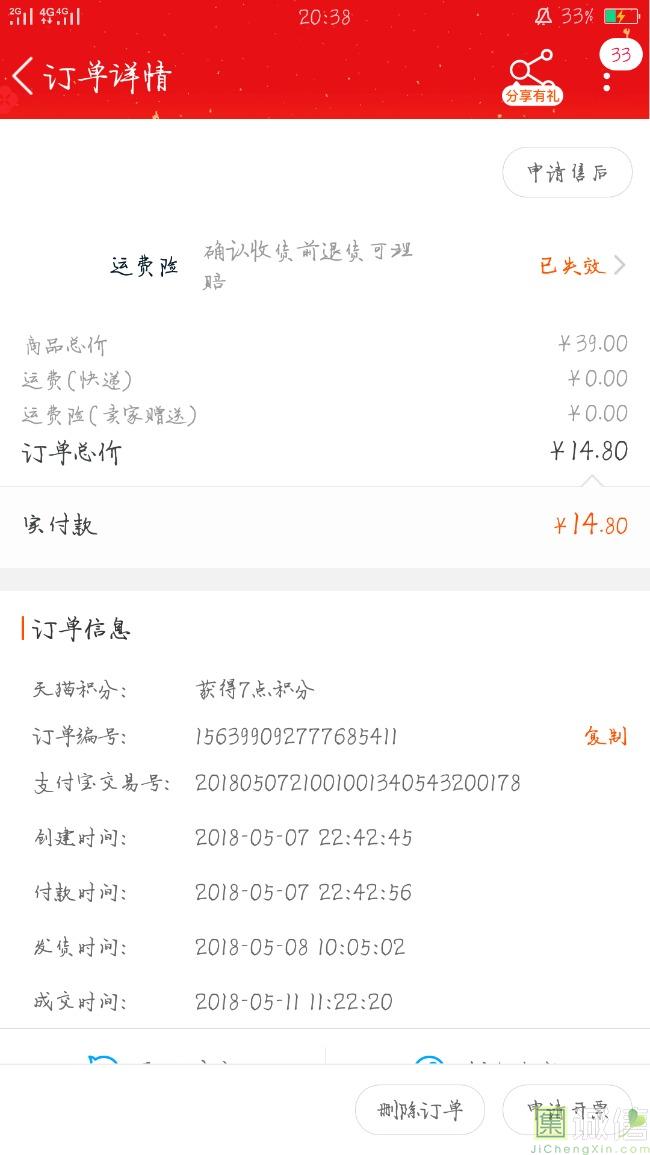Go back from the order details page

point(23,77)
